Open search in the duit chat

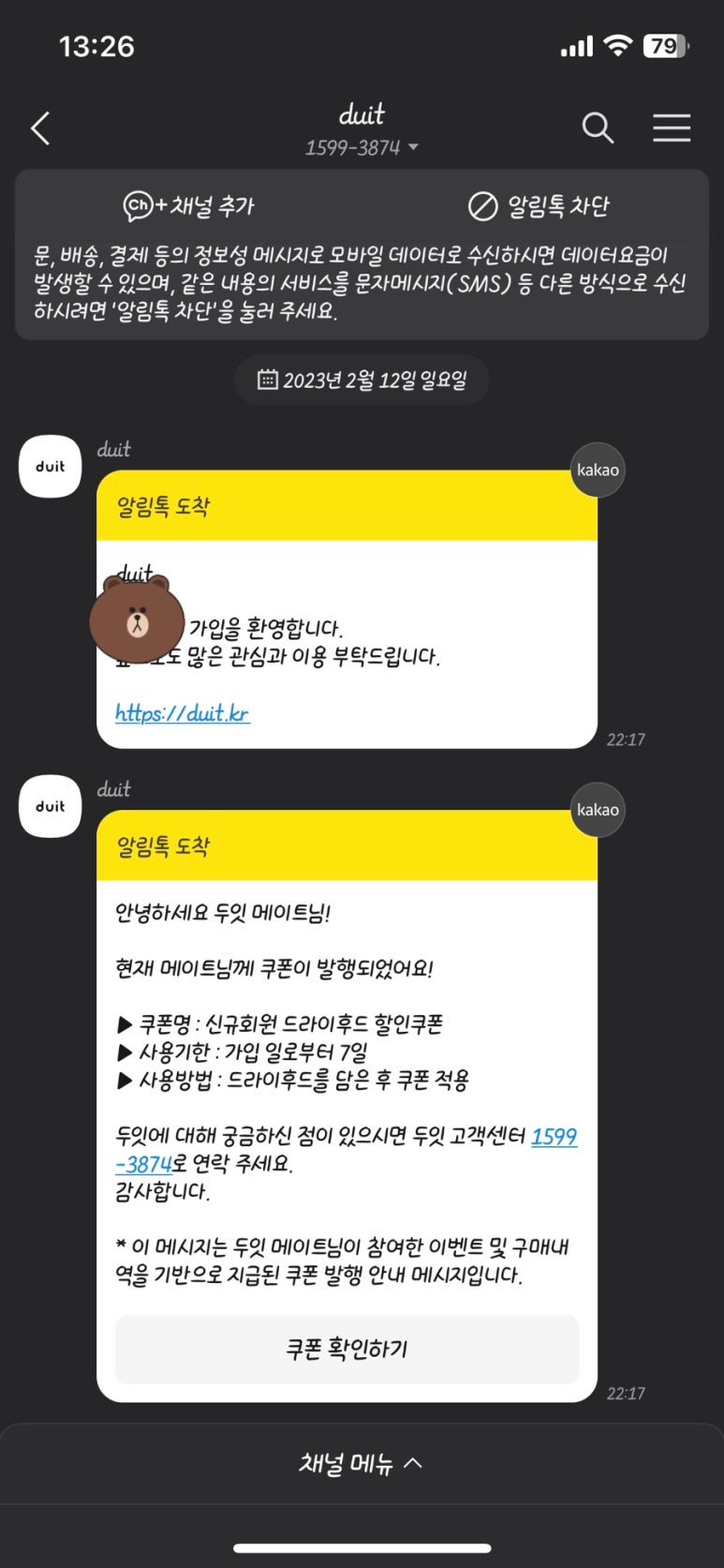[597, 127]
